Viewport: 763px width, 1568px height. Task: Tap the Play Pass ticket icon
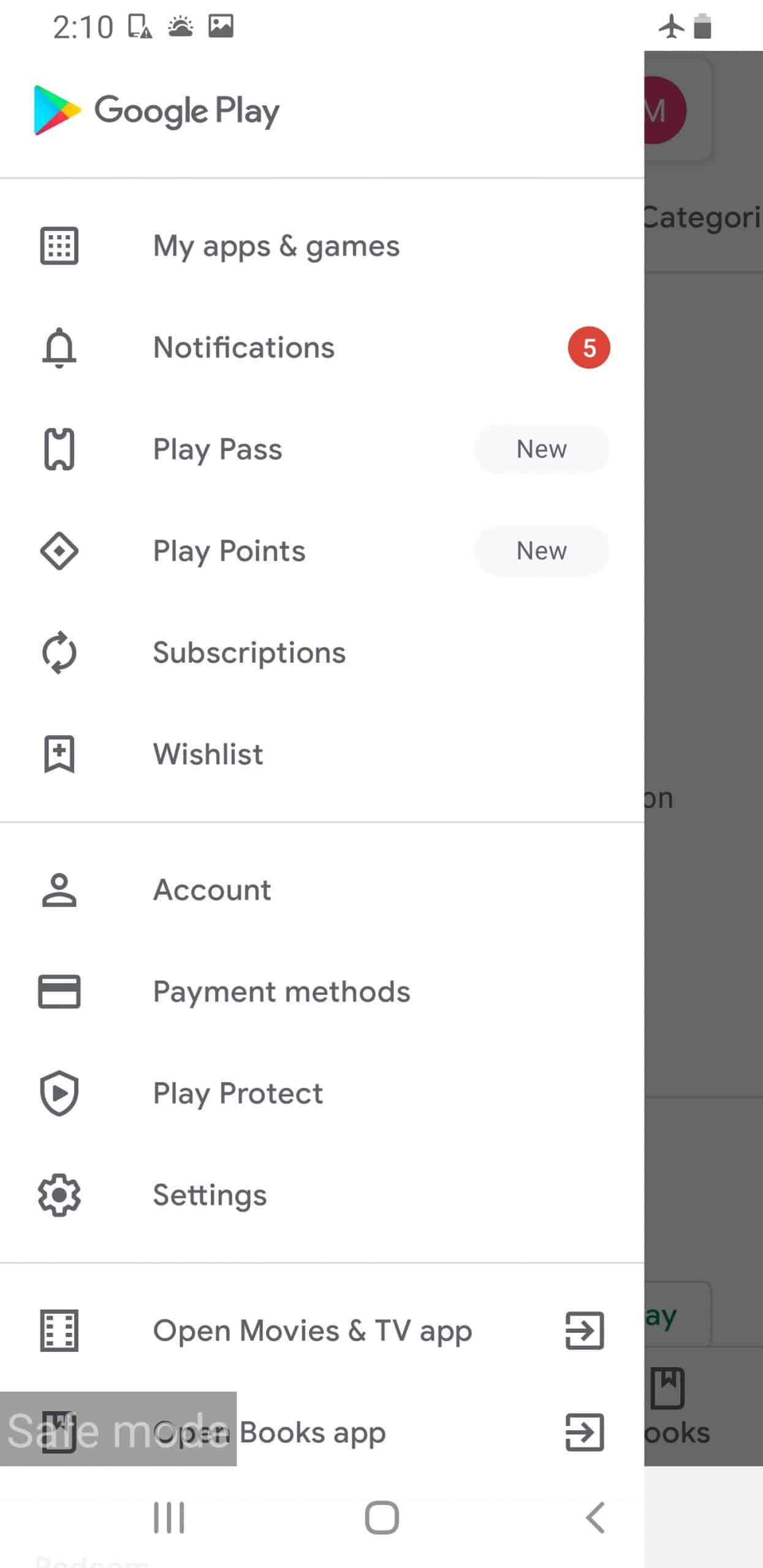point(59,449)
